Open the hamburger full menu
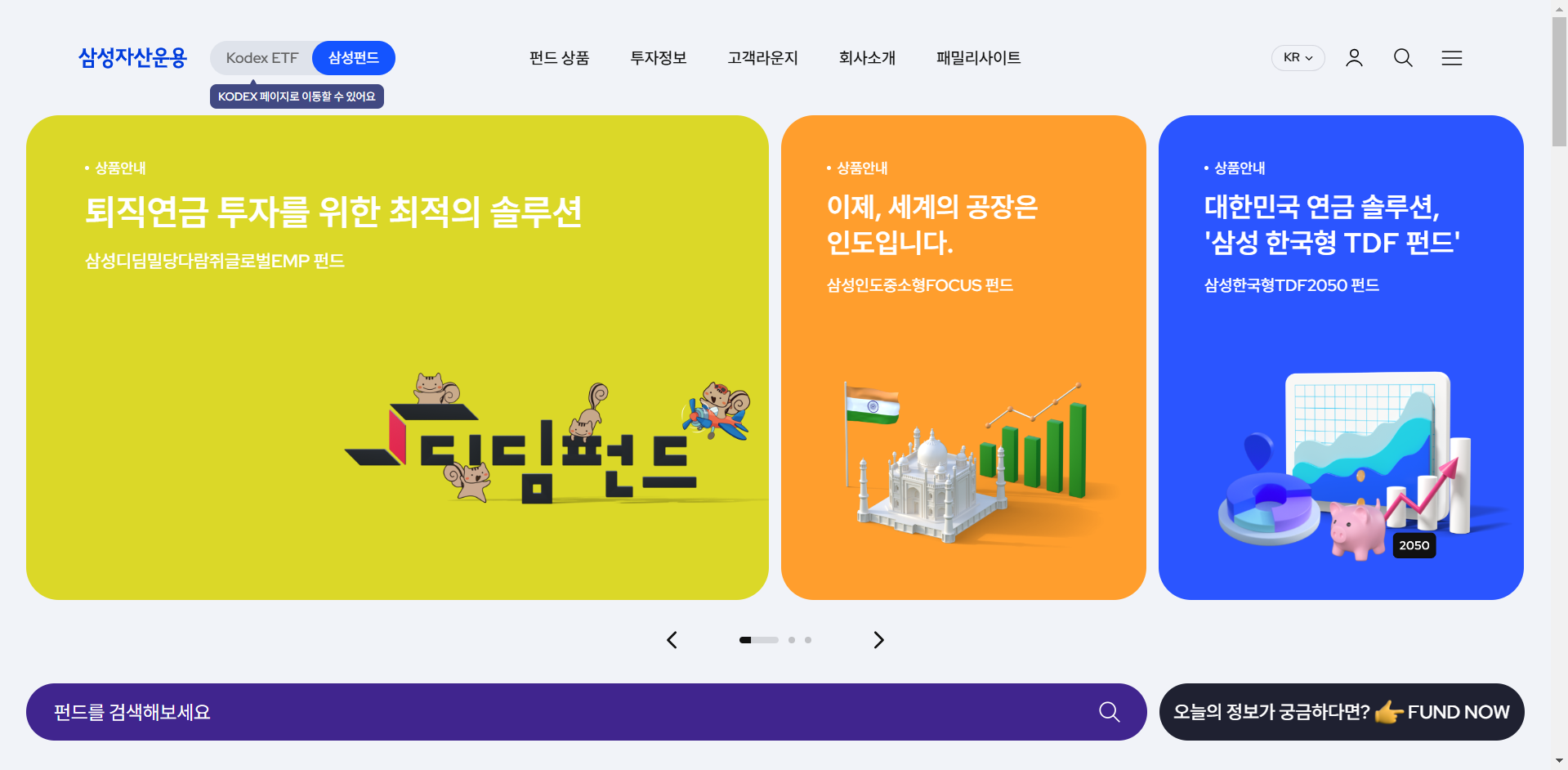1568x770 pixels. click(1452, 58)
